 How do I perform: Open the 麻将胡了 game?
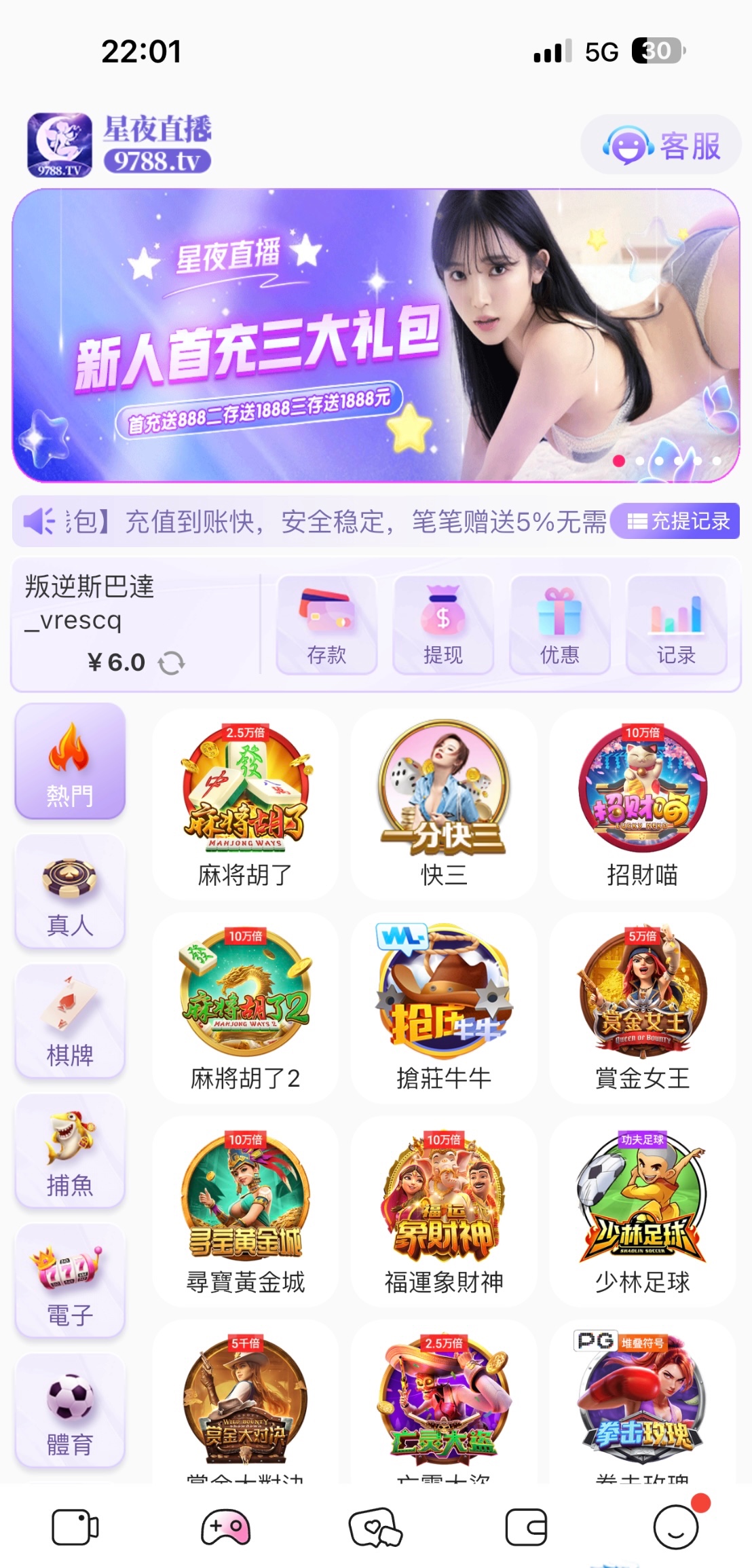[x=245, y=804]
